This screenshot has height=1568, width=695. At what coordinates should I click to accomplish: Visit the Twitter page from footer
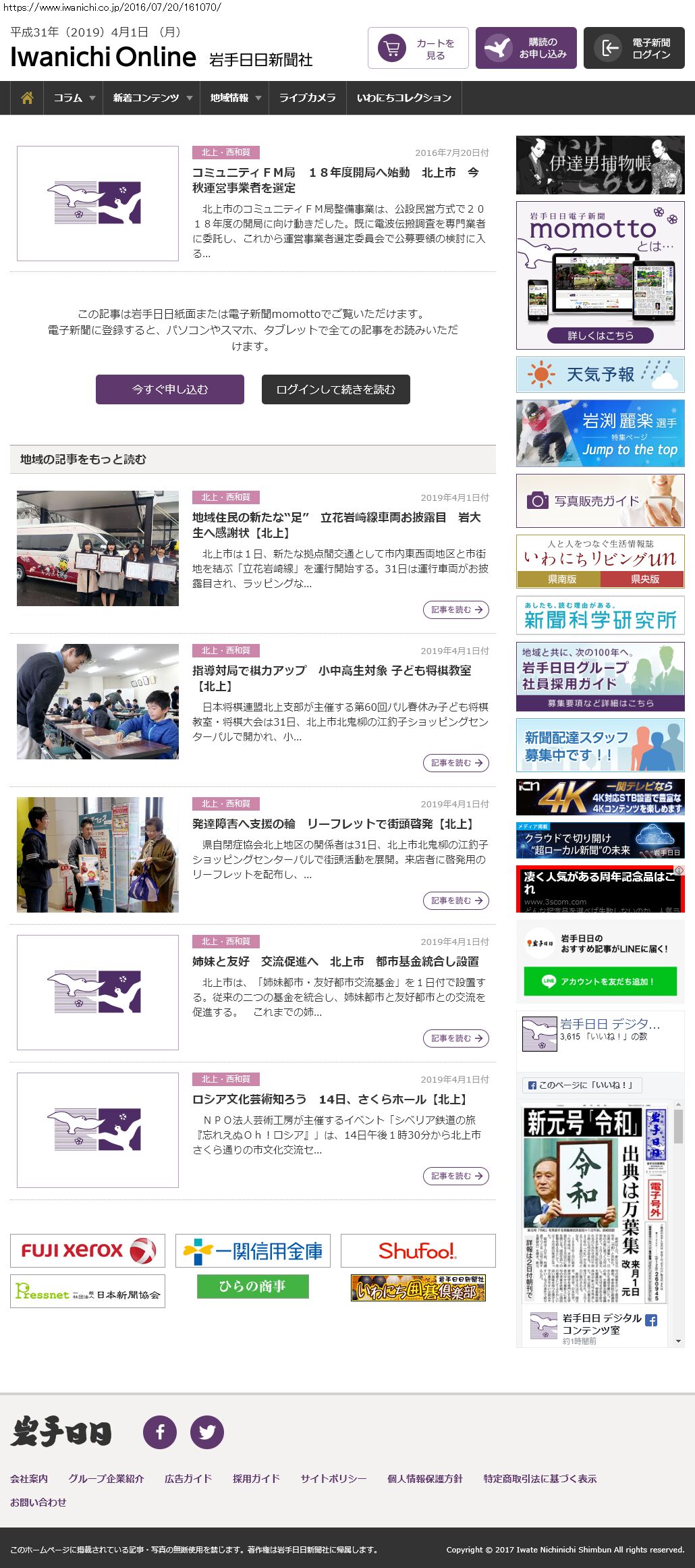point(207,1432)
